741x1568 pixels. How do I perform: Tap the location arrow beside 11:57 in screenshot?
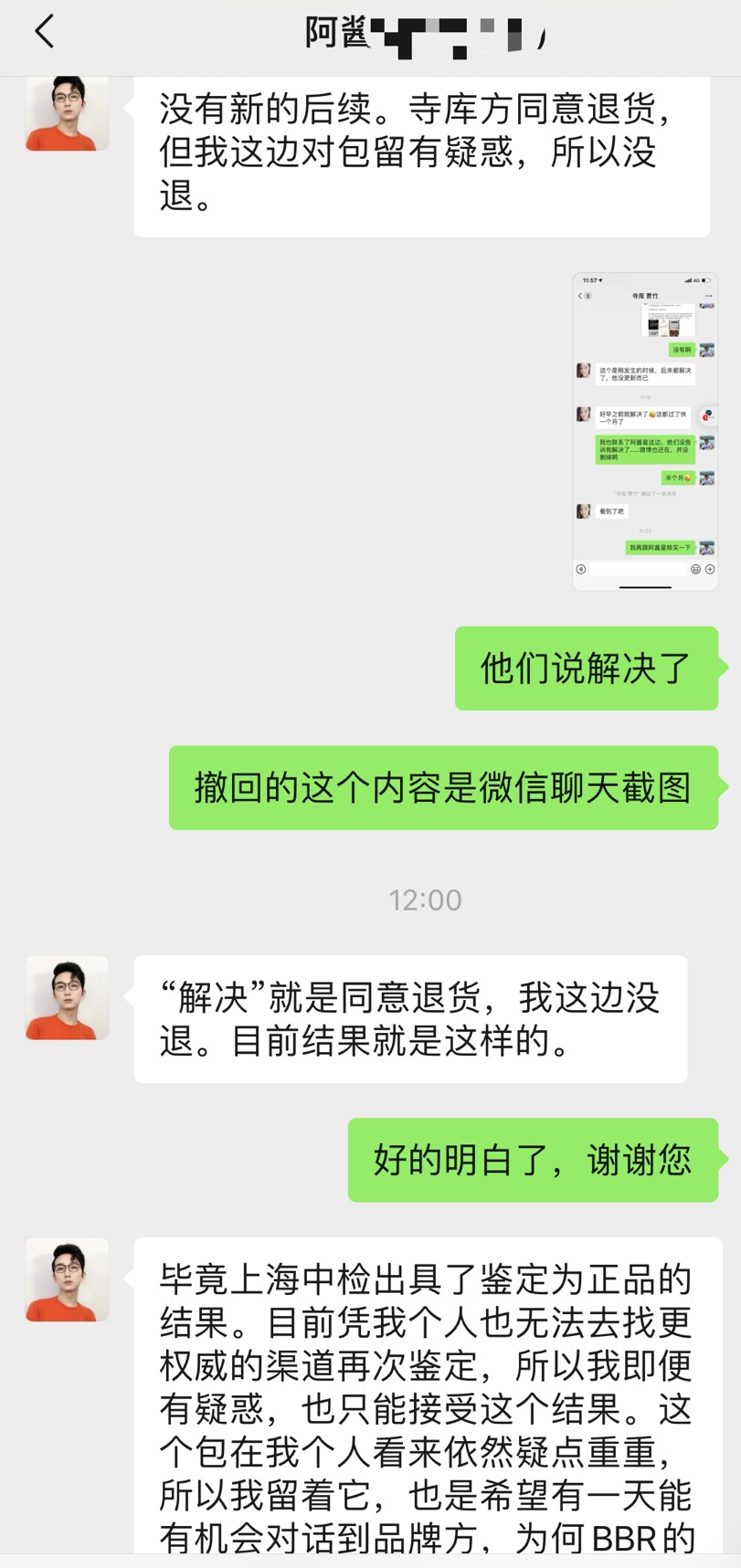(600, 280)
